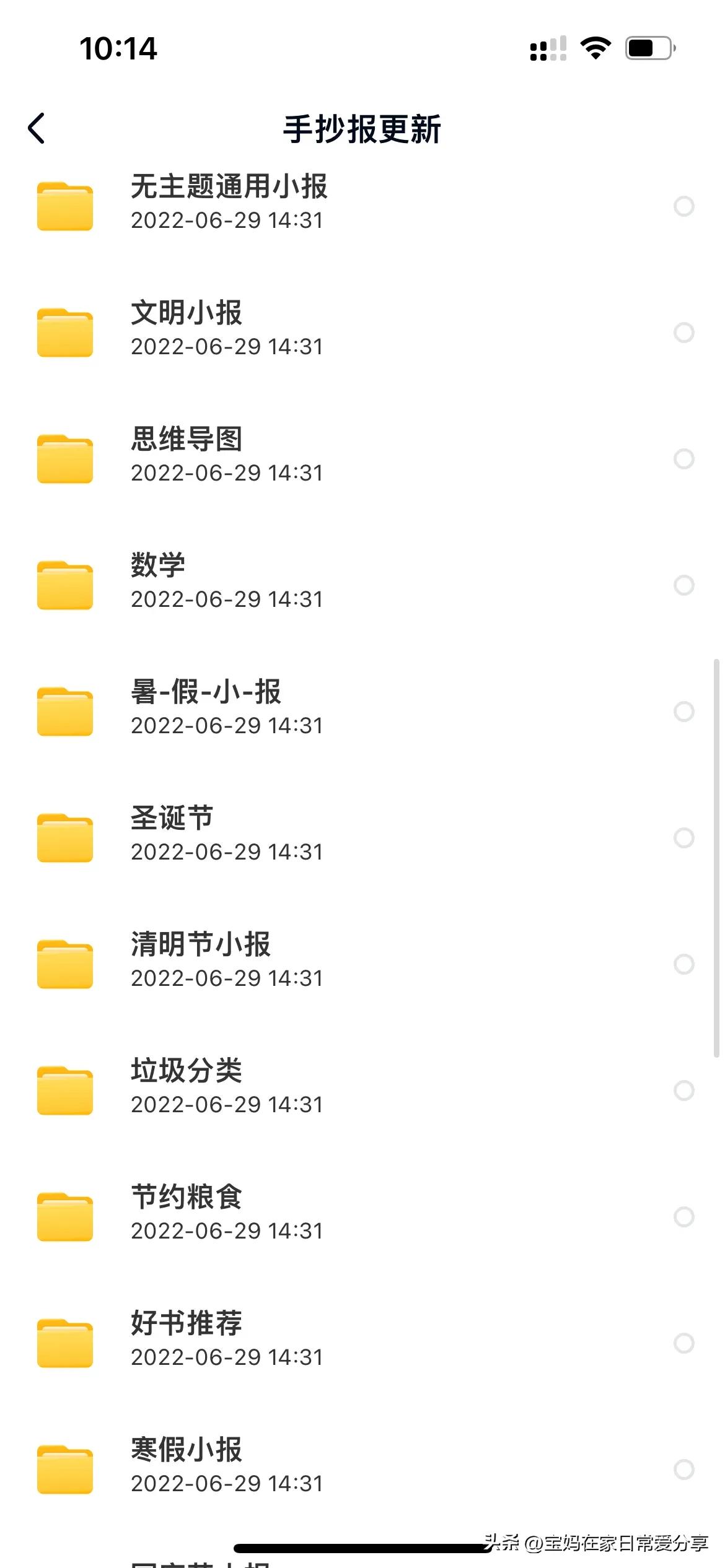Open the 数学 folder
725x1568 pixels.
[x=362, y=584]
